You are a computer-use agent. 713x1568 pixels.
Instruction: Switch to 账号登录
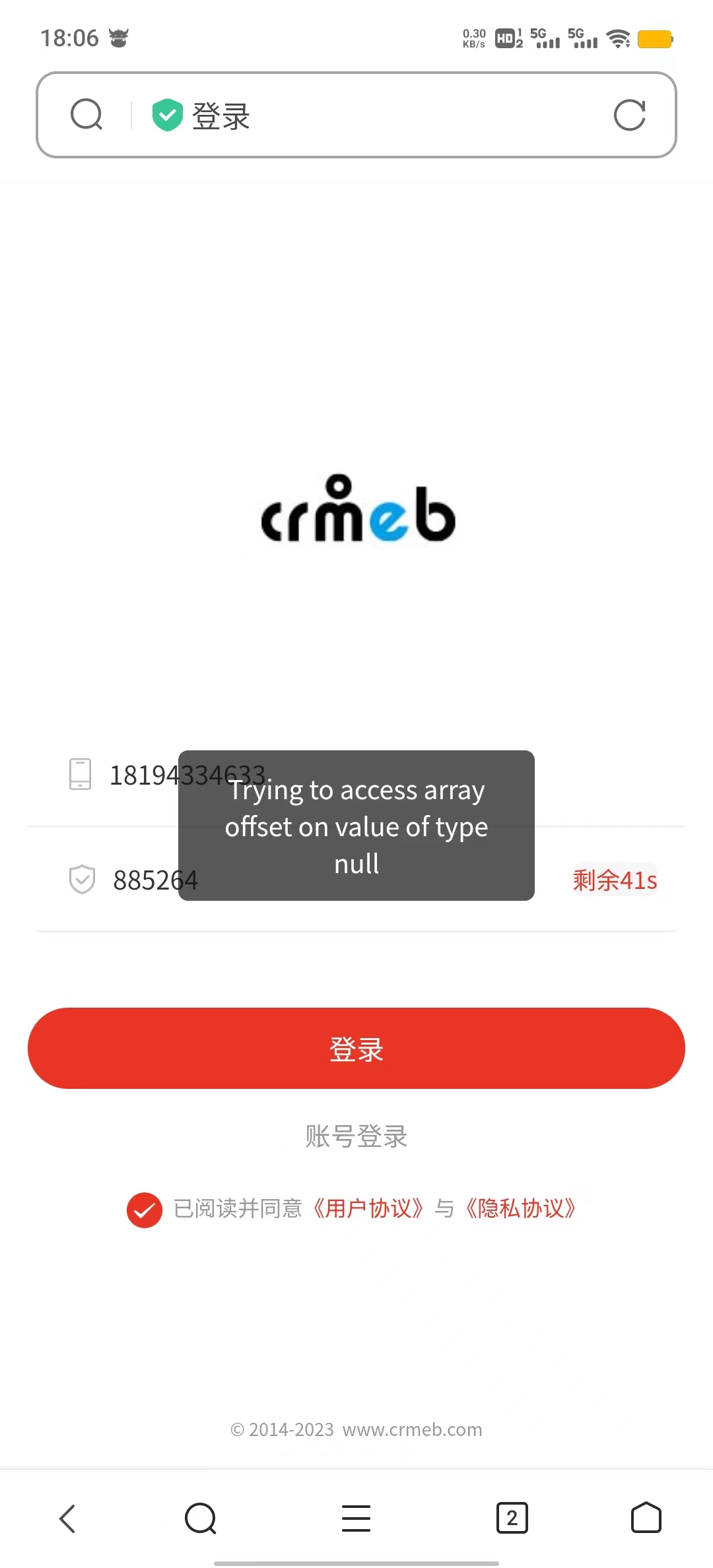(x=356, y=1136)
